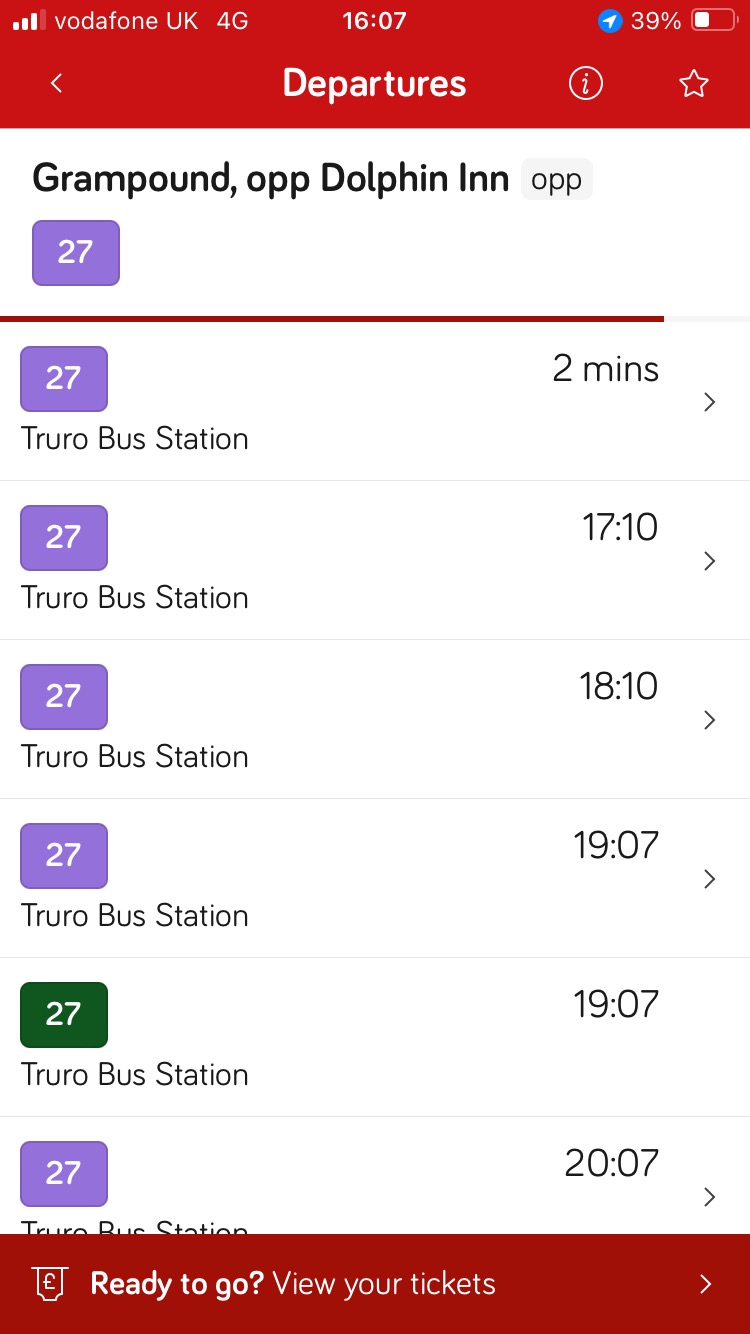Image resolution: width=750 pixels, height=1334 pixels.
Task: Expand details for the 2 mins departure
Action: click(709, 402)
